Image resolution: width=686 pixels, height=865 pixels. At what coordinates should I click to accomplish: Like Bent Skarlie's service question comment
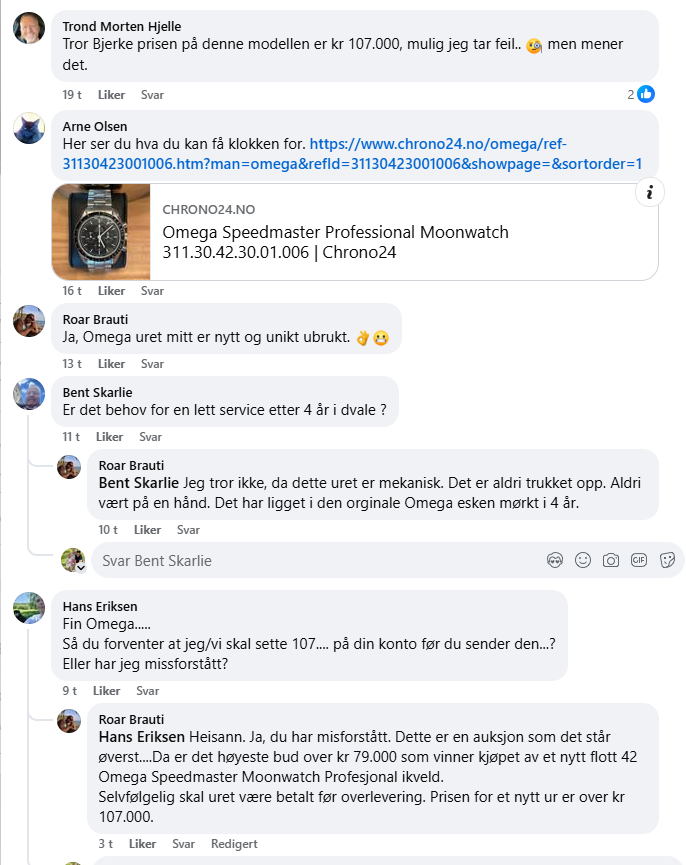pyautogui.click(x=109, y=437)
